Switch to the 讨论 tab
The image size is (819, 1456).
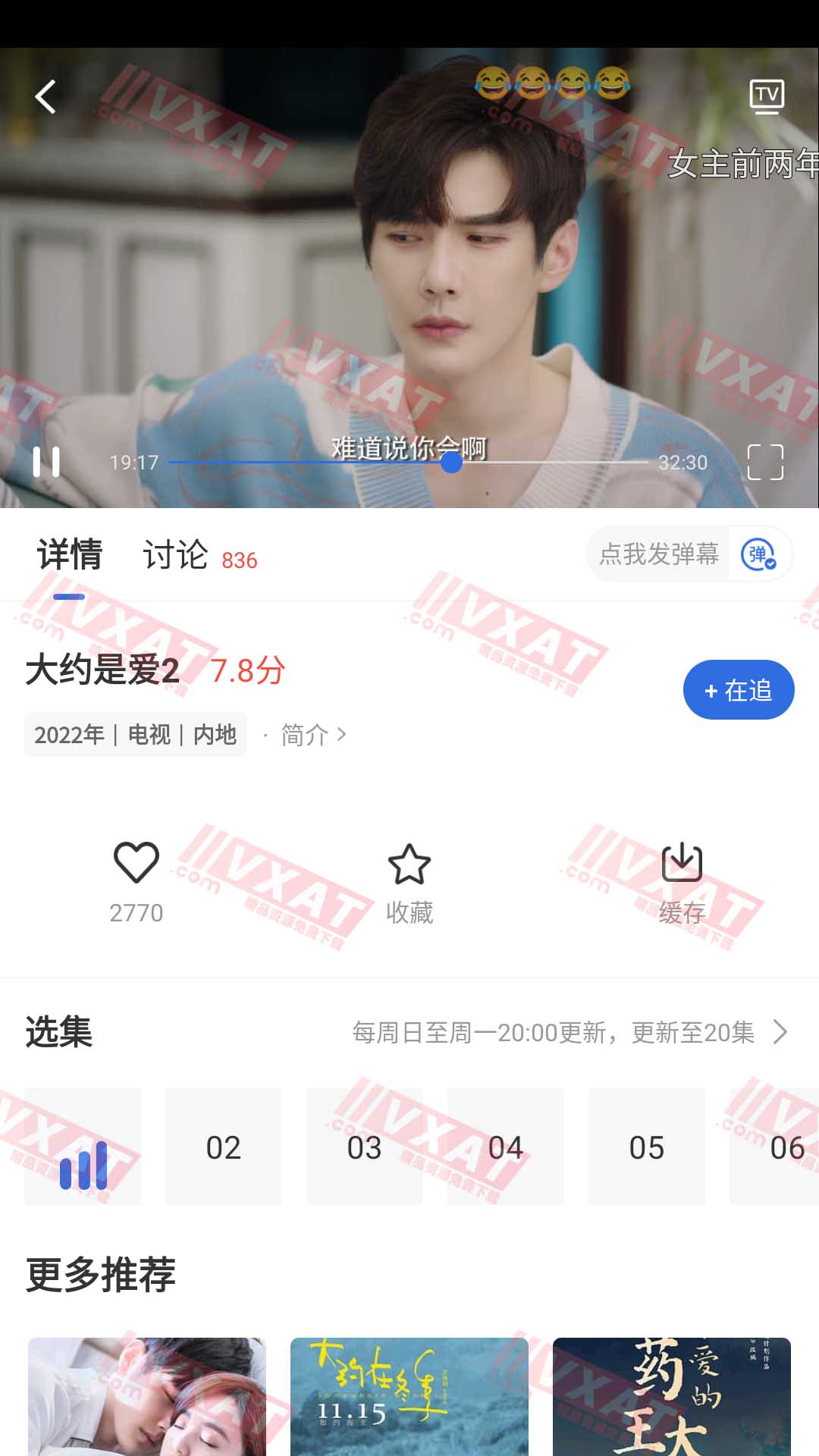click(x=176, y=555)
